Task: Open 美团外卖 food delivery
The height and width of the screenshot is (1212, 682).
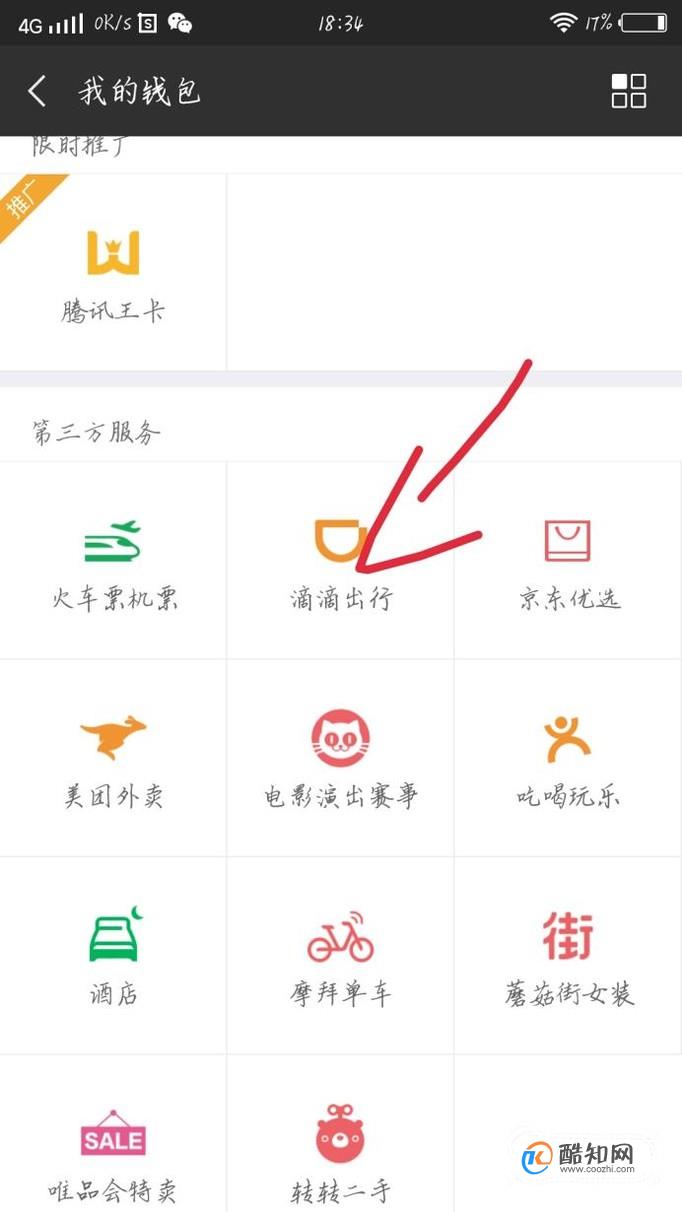Action: click(x=113, y=758)
